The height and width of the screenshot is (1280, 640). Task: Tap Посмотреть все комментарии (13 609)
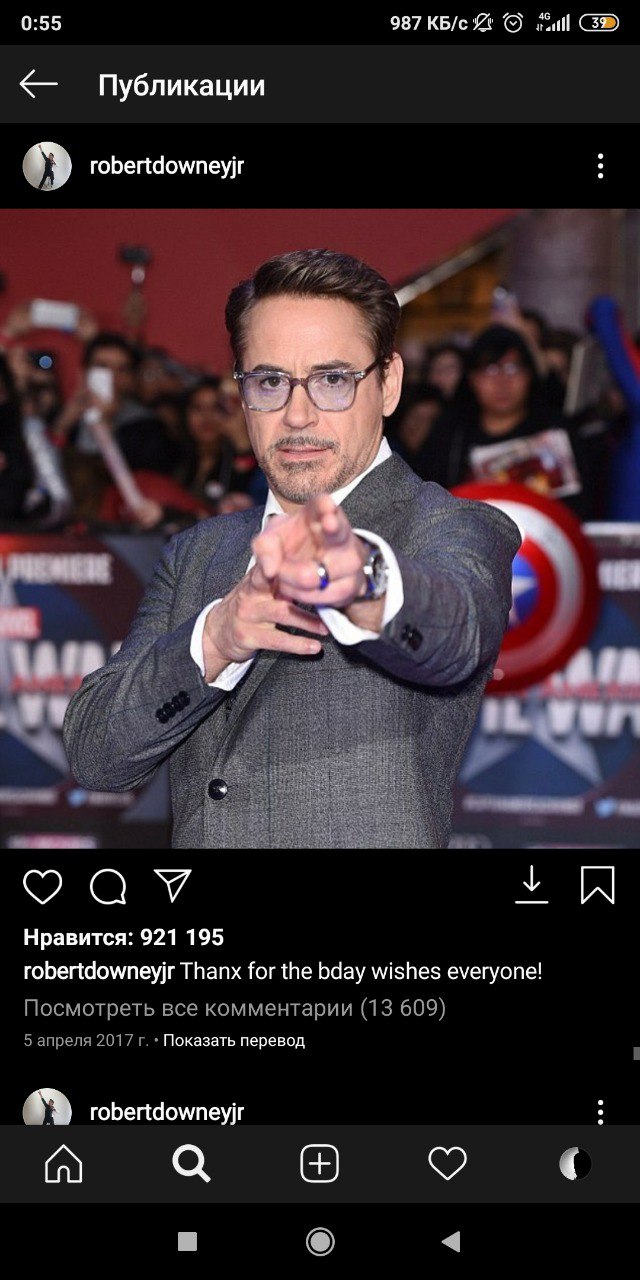[234, 1007]
